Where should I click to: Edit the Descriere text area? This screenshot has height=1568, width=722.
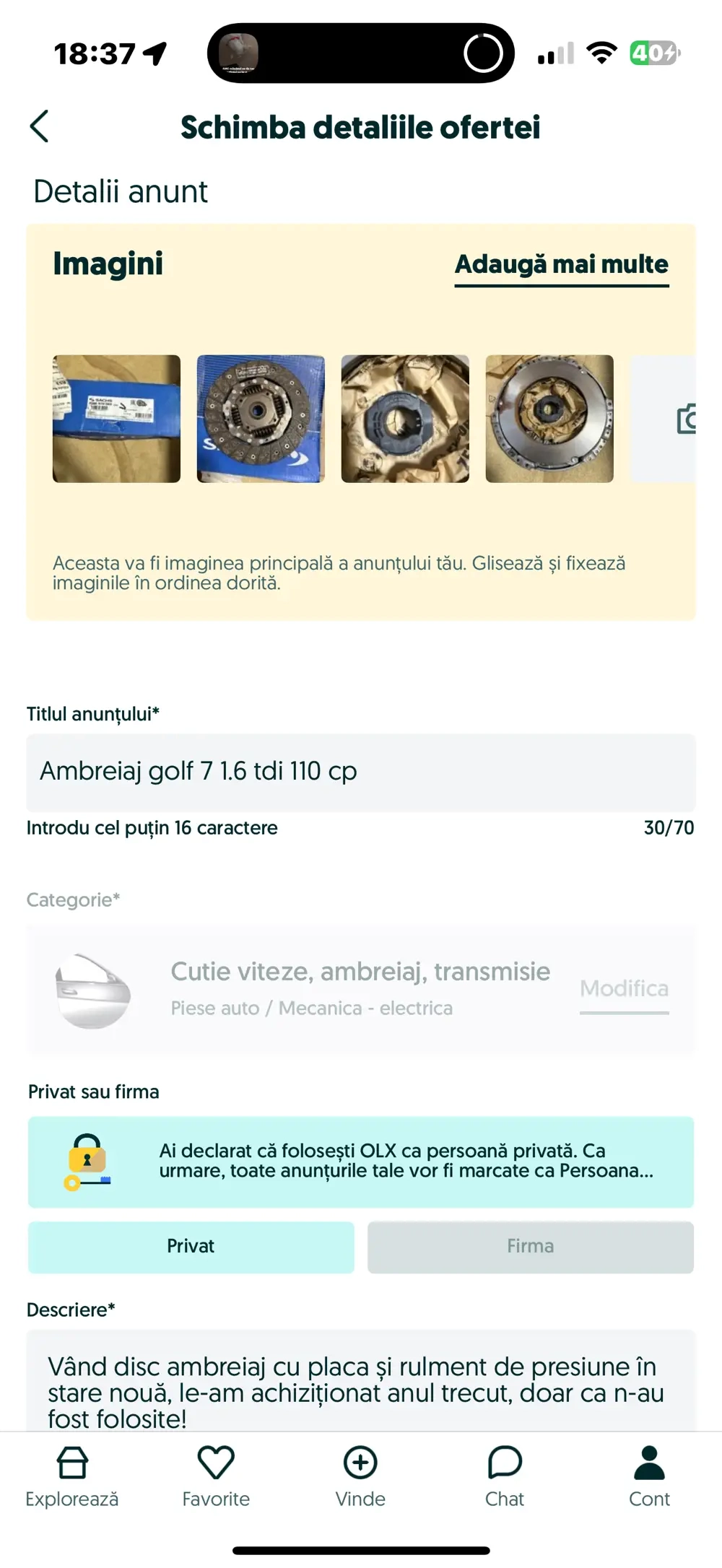(x=361, y=1379)
